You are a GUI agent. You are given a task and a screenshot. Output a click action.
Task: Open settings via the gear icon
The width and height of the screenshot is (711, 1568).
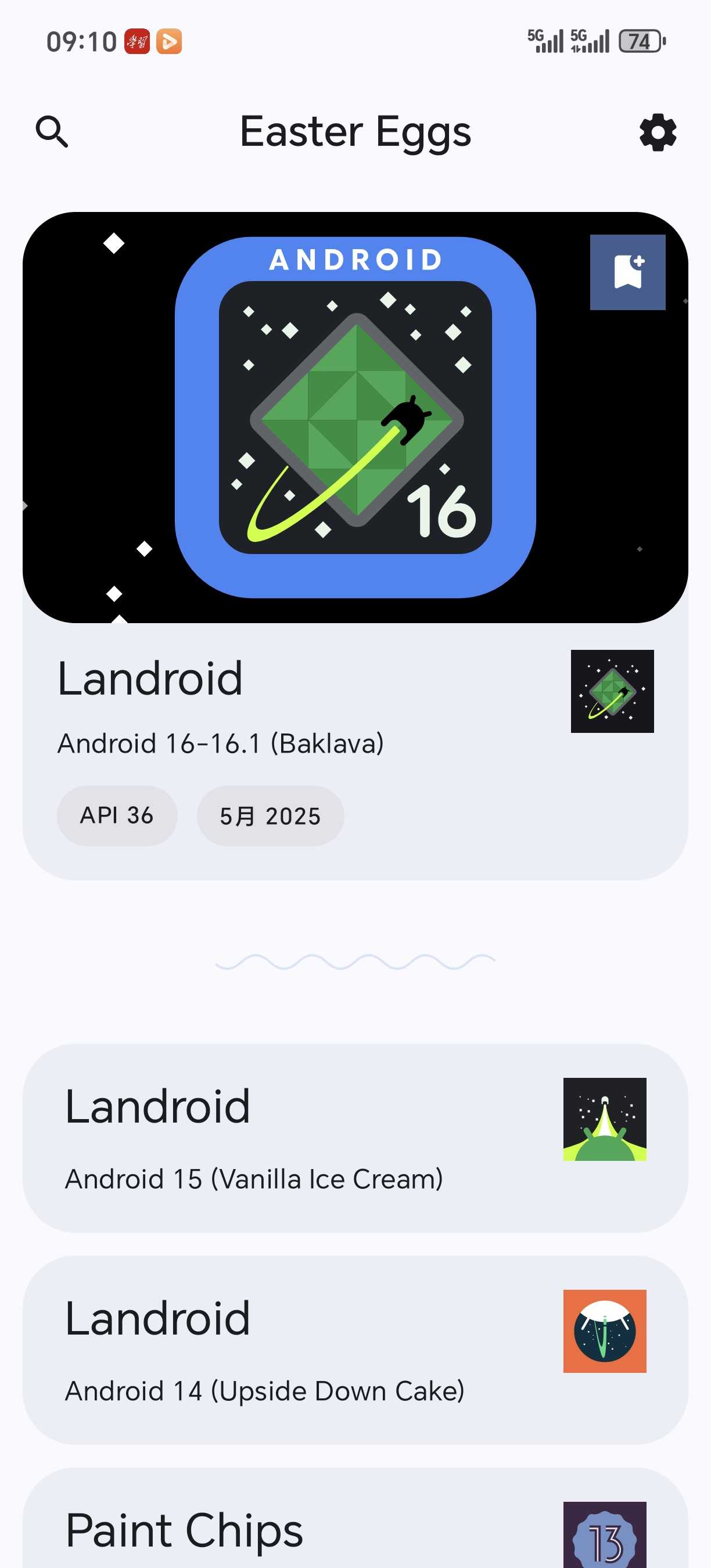(x=658, y=132)
